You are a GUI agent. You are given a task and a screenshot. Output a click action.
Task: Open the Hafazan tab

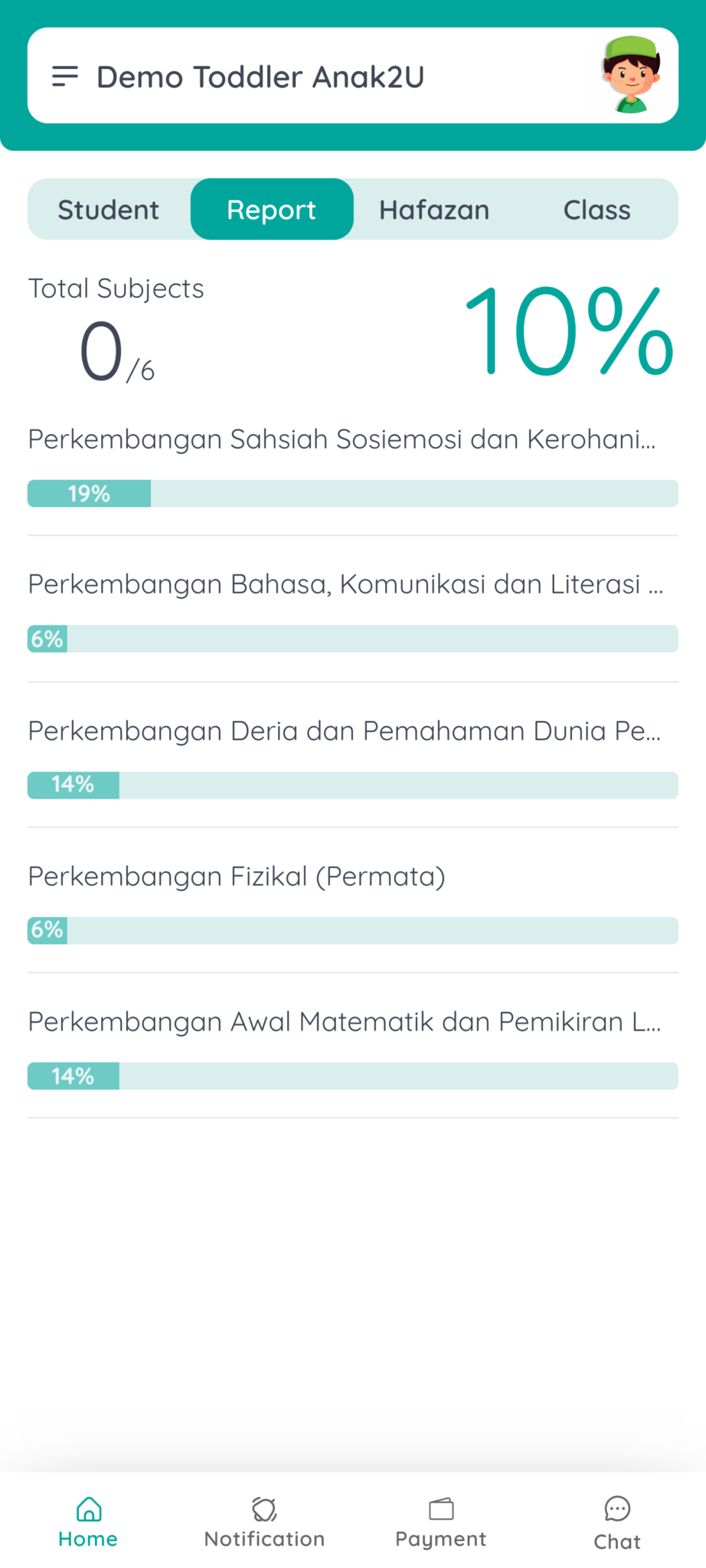[434, 209]
